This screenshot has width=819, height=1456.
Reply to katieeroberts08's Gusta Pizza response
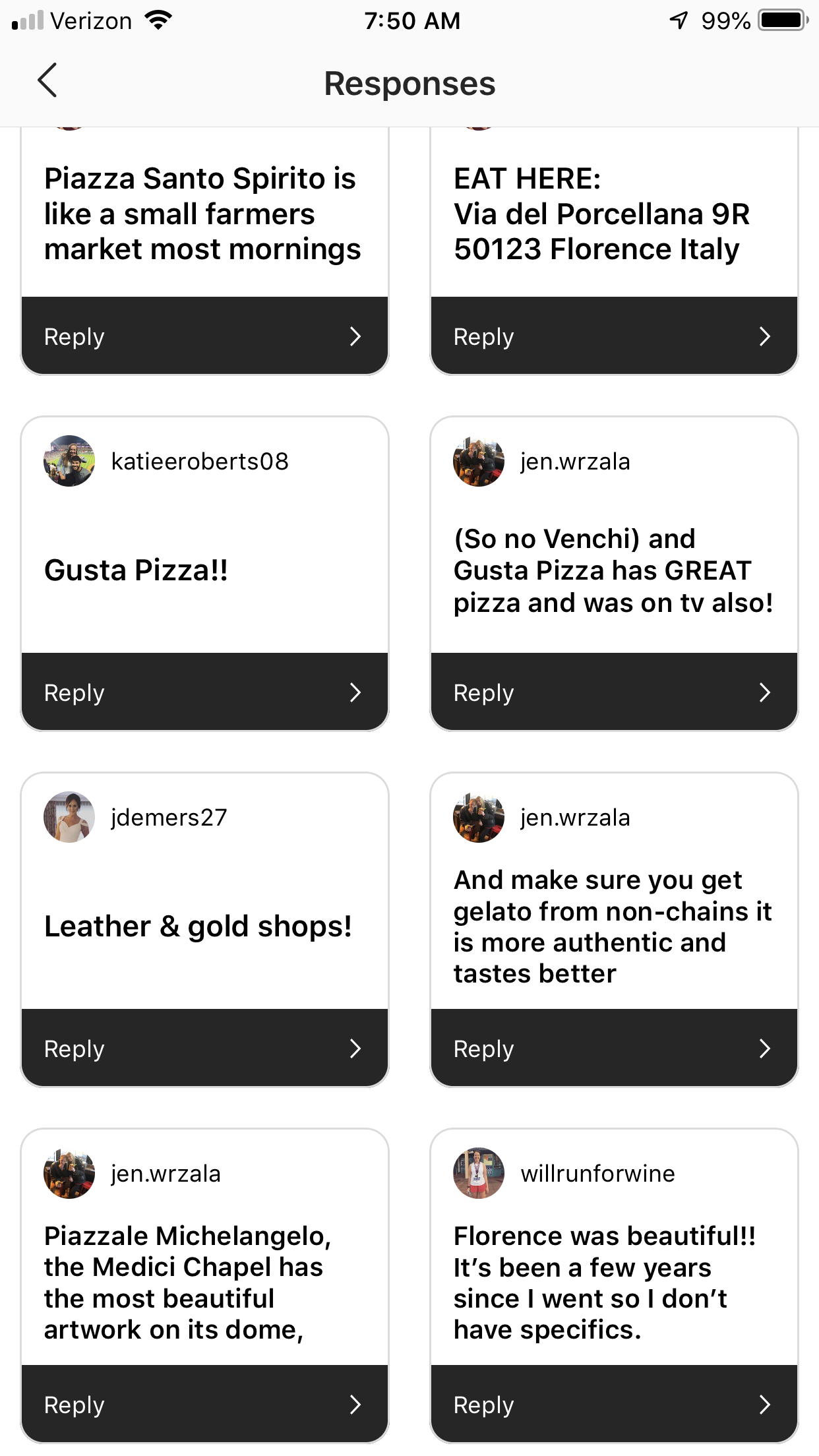tap(204, 692)
